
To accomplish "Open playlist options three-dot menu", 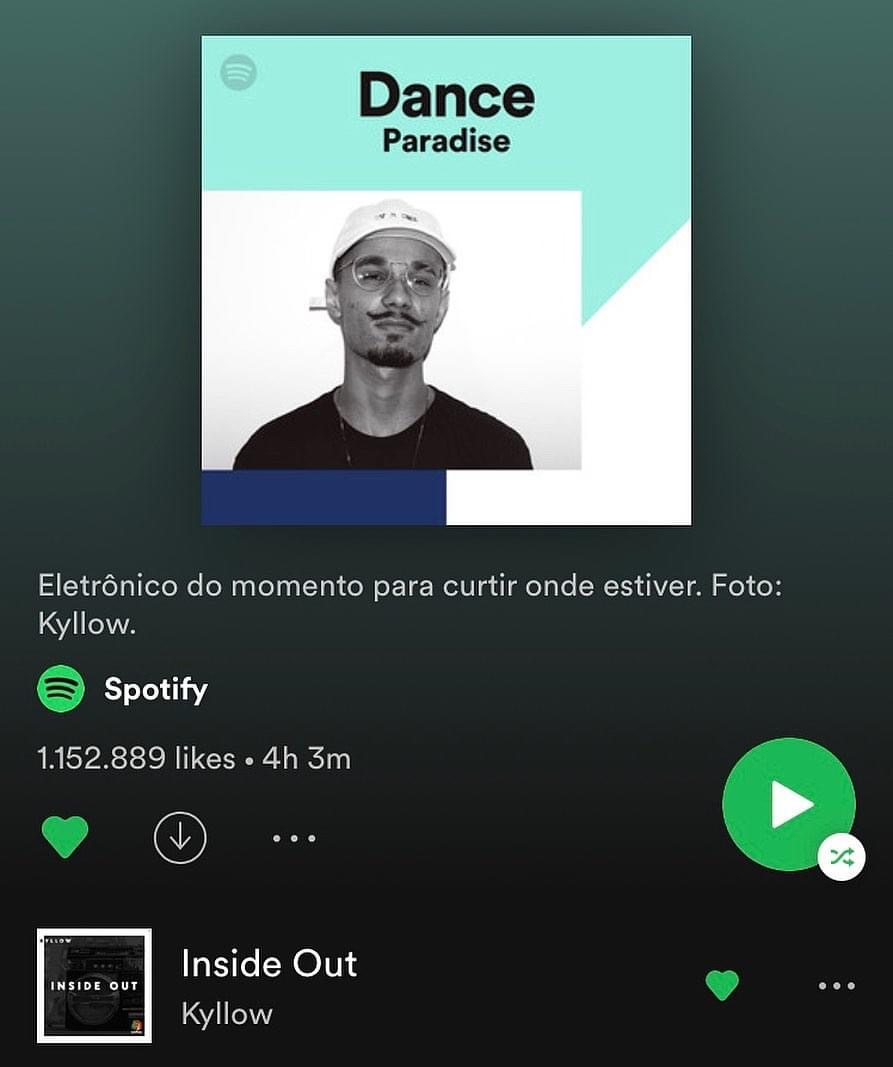I will 294,838.
